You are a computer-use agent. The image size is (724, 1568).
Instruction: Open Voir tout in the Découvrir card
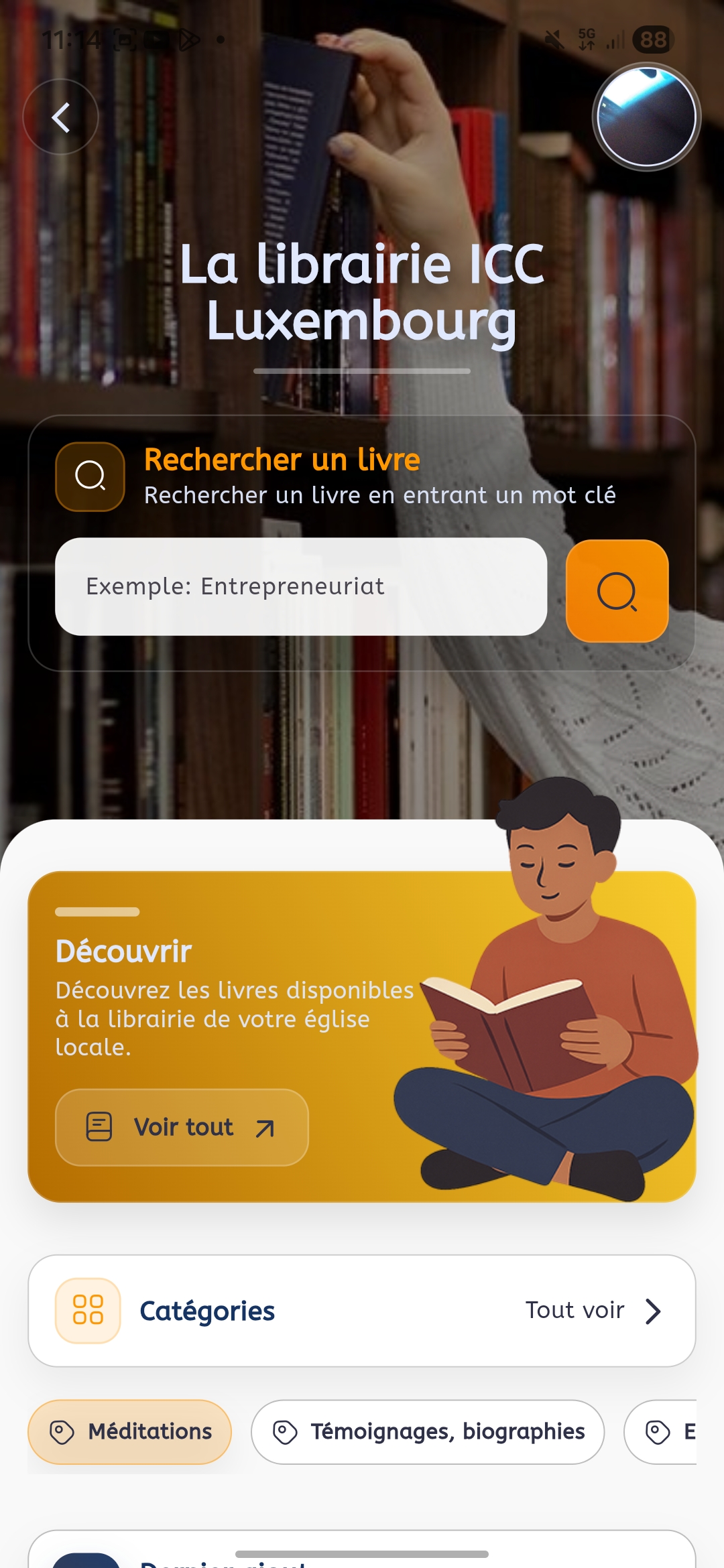coord(182,1127)
